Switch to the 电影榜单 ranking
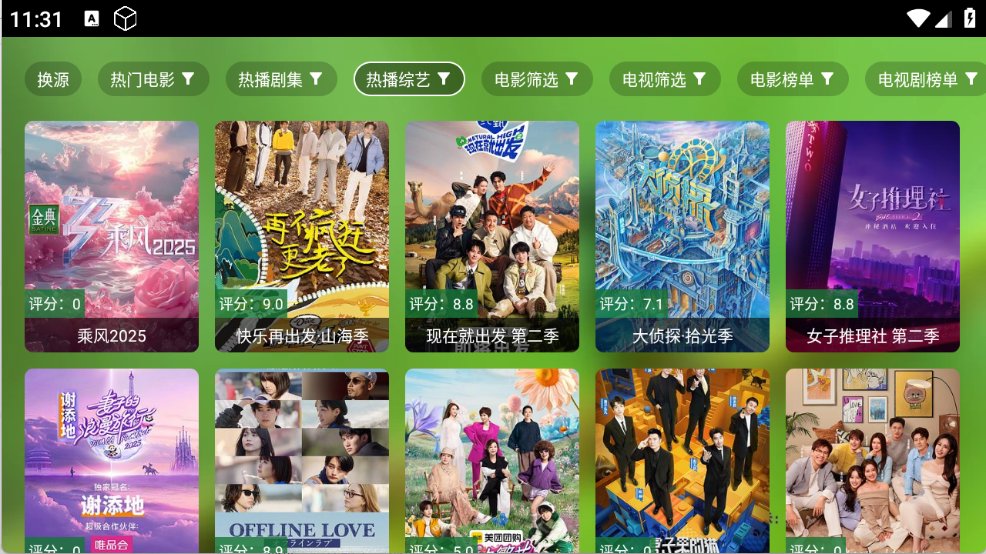Image resolution: width=986 pixels, height=554 pixels. click(x=793, y=79)
